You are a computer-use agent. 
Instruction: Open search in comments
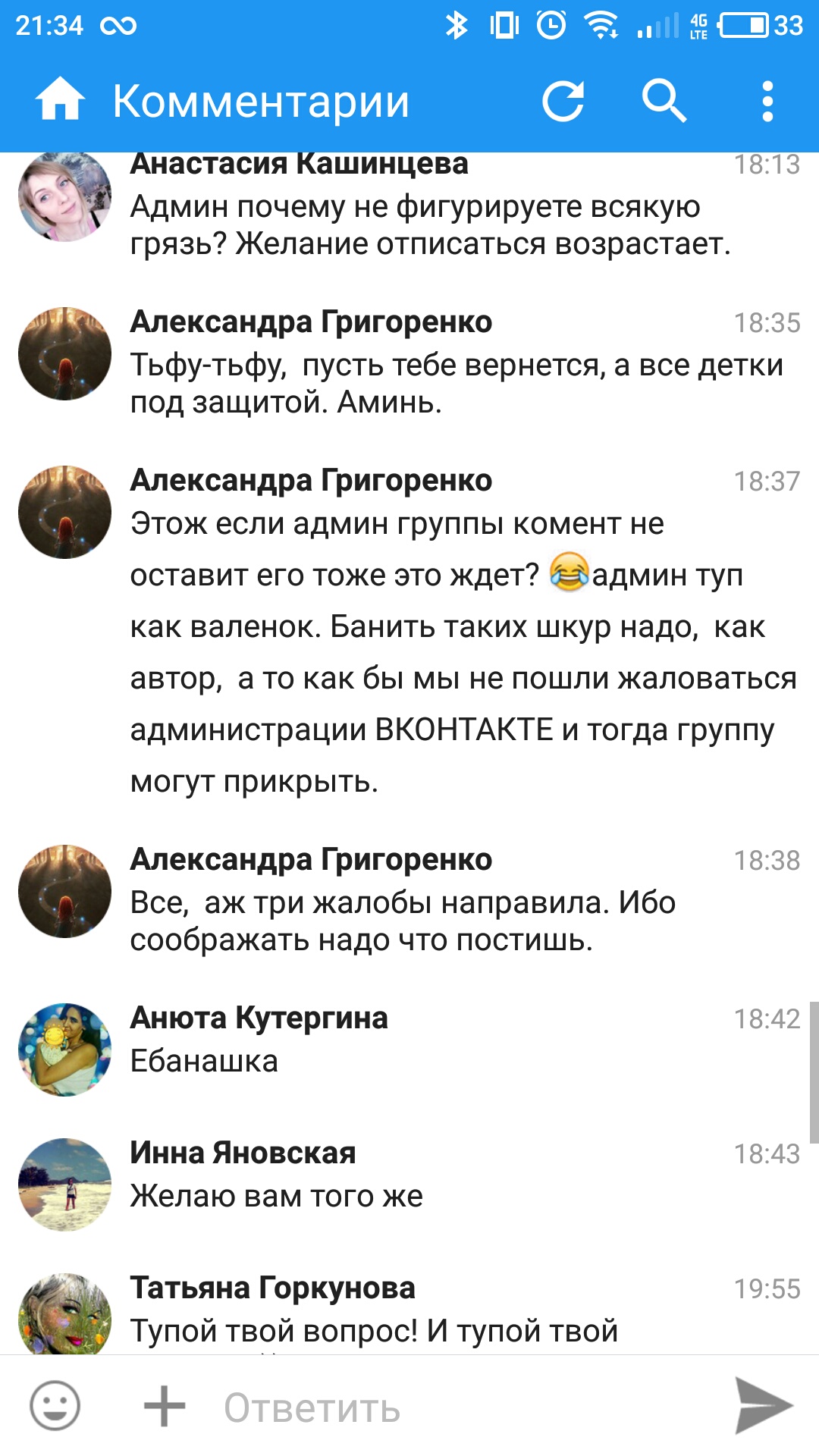click(664, 101)
